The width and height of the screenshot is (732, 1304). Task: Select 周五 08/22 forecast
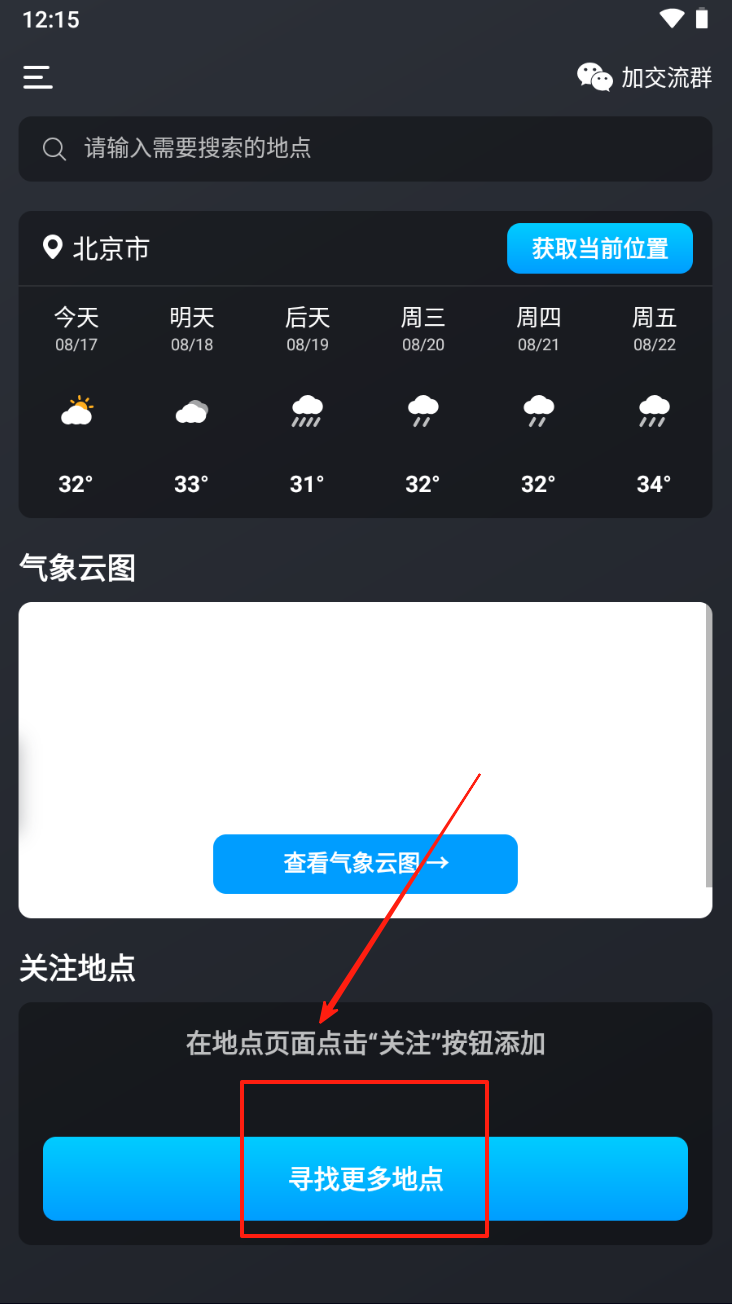[x=654, y=402]
